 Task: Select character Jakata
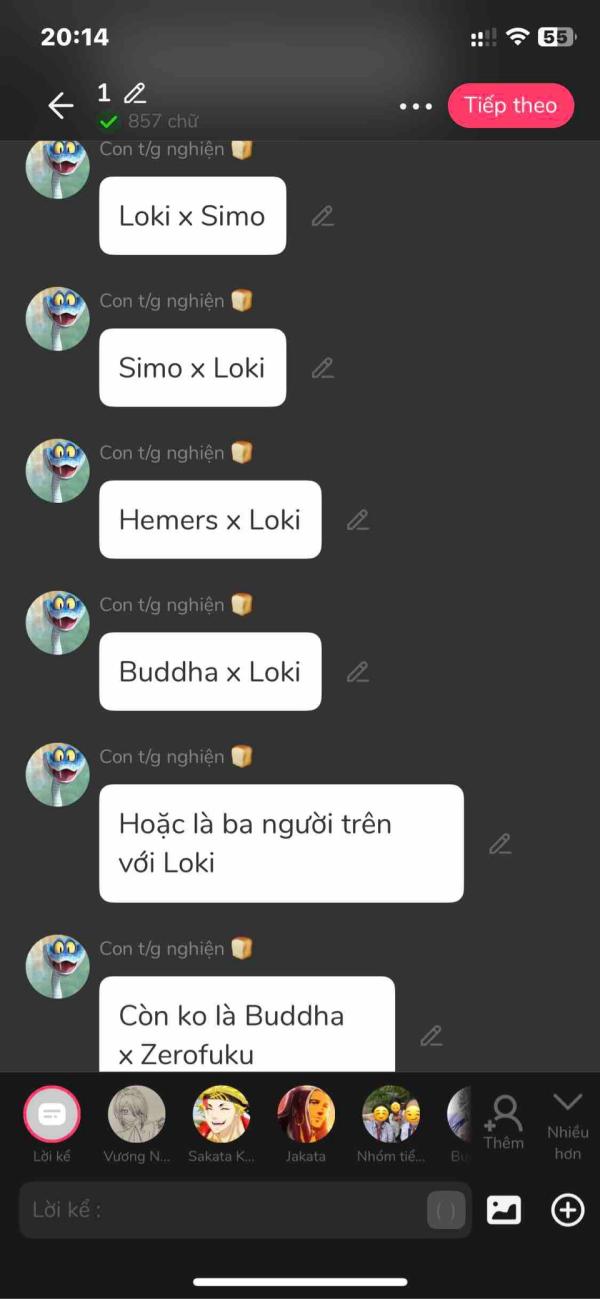306,1115
